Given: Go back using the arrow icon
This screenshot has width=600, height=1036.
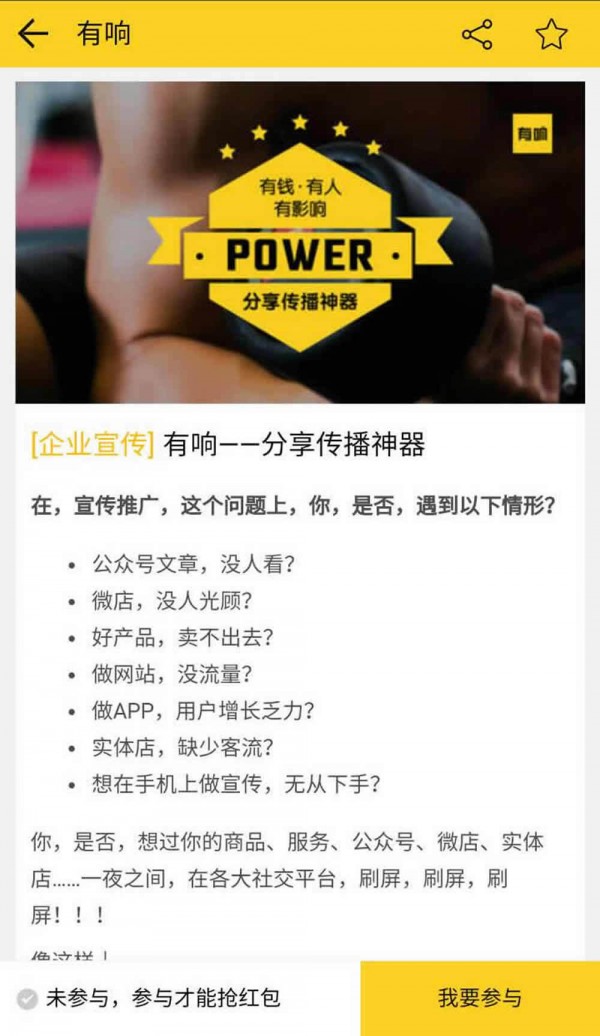Looking at the screenshot, I should pos(33,34).
